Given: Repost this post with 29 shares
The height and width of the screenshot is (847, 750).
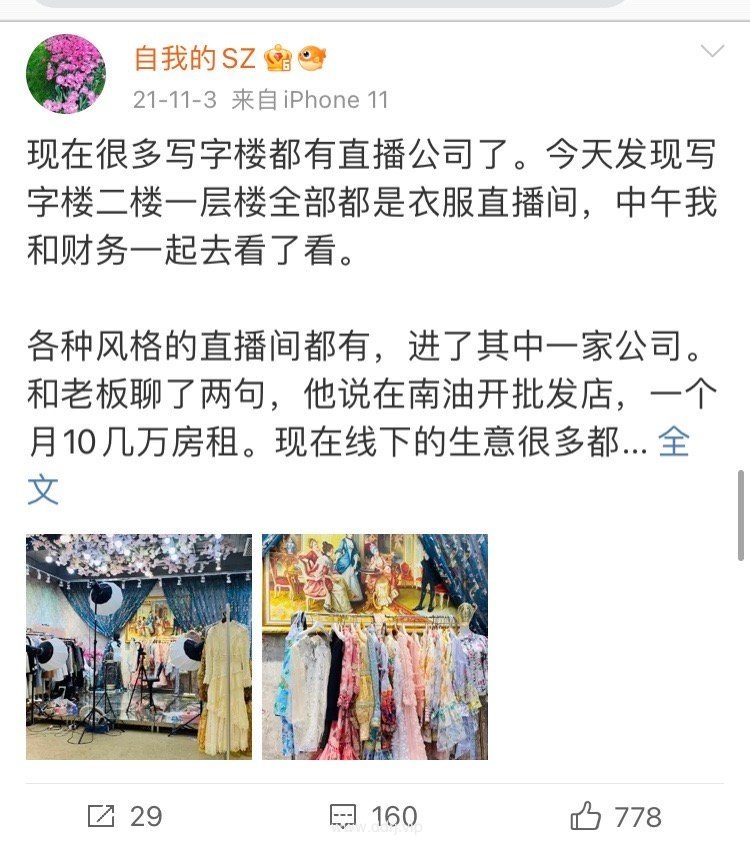Looking at the screenshot, I should [124, 816].
